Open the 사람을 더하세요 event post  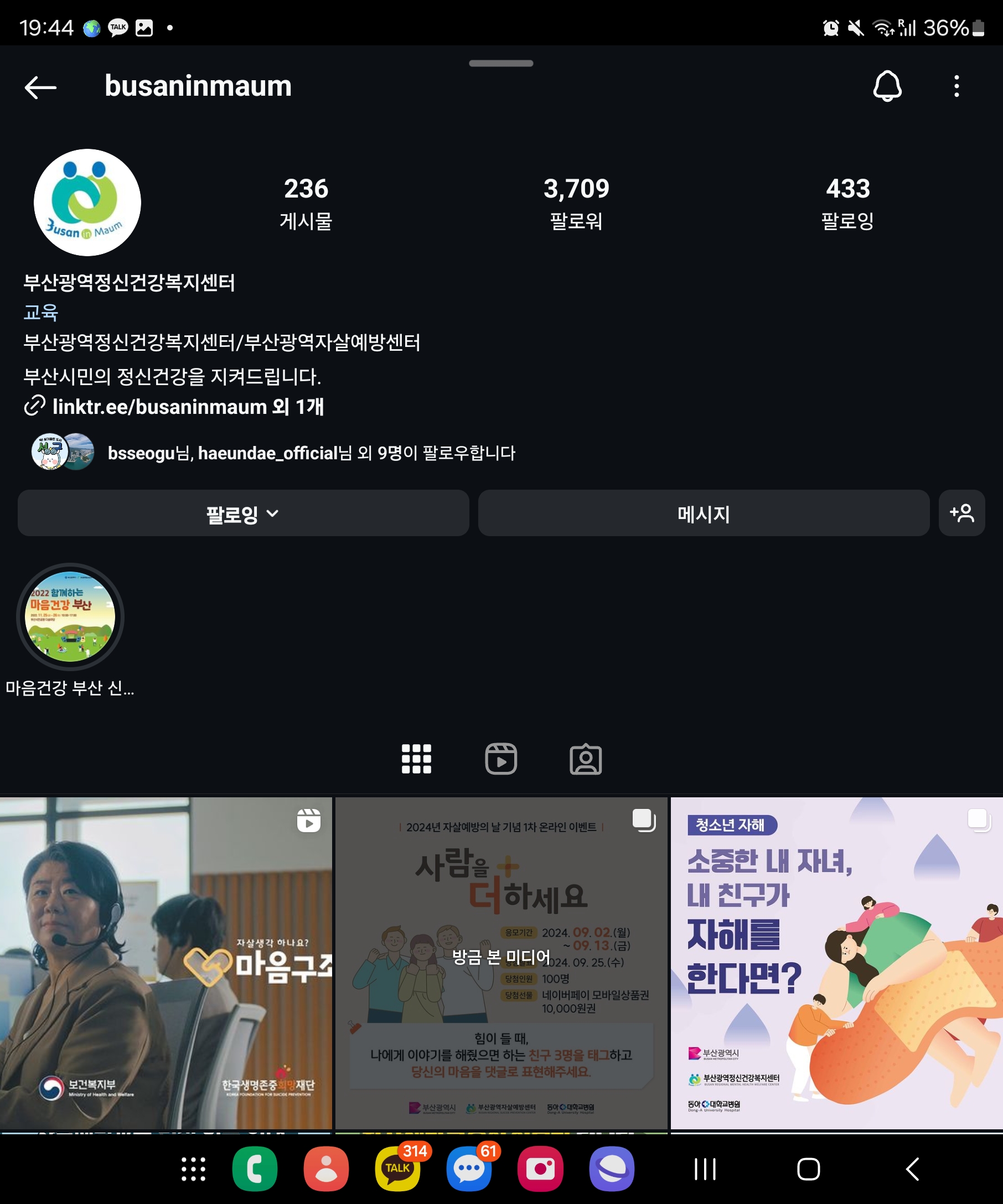point(500,963)
